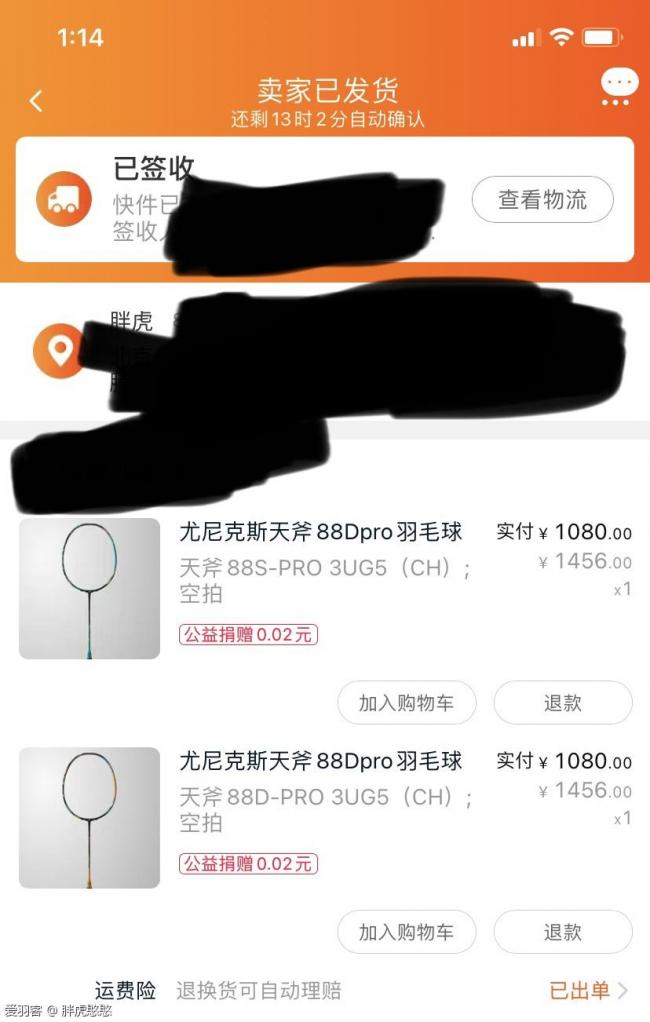Add the 天斧88S-PRO racket to cart
The image size is (650, 1022).
406,703
